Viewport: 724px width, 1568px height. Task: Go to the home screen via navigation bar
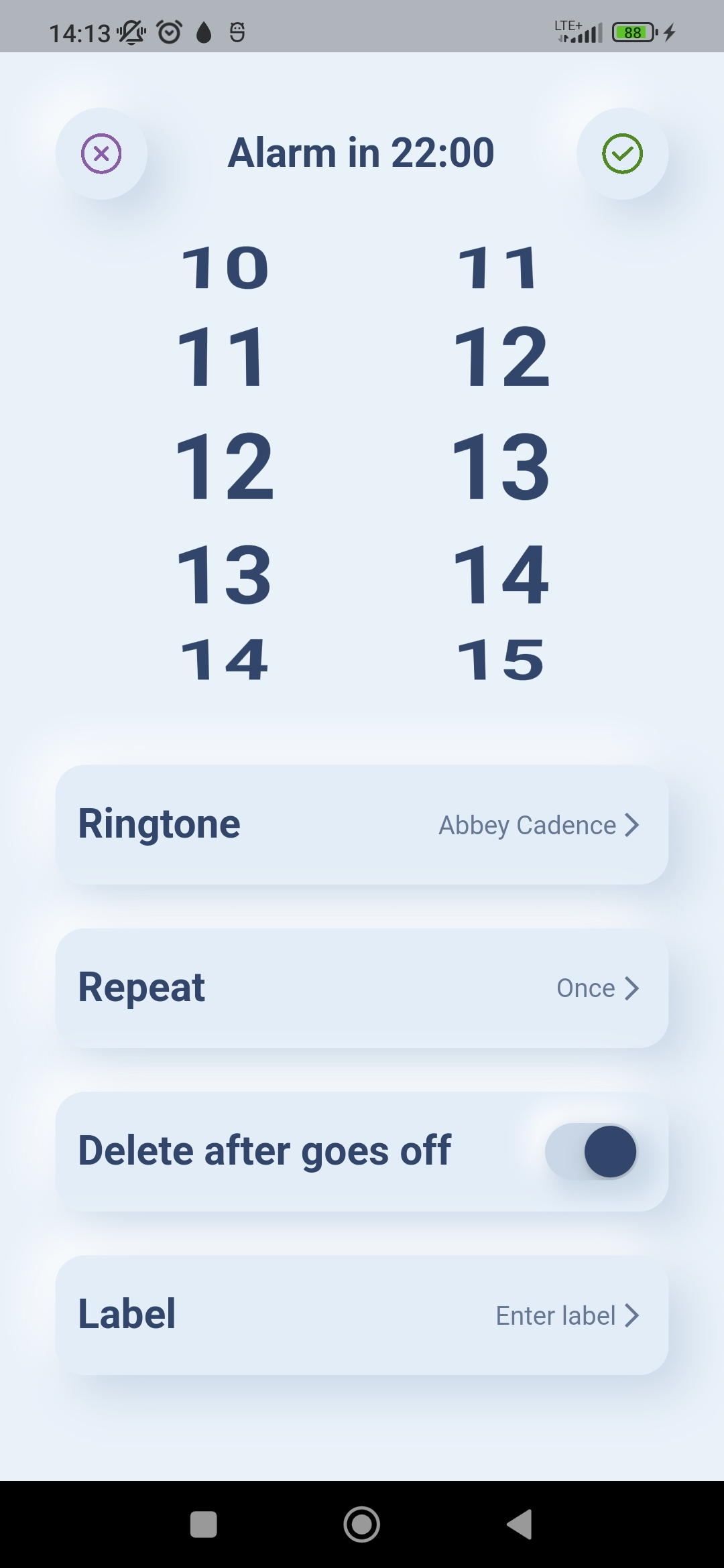click(362, 1524)
